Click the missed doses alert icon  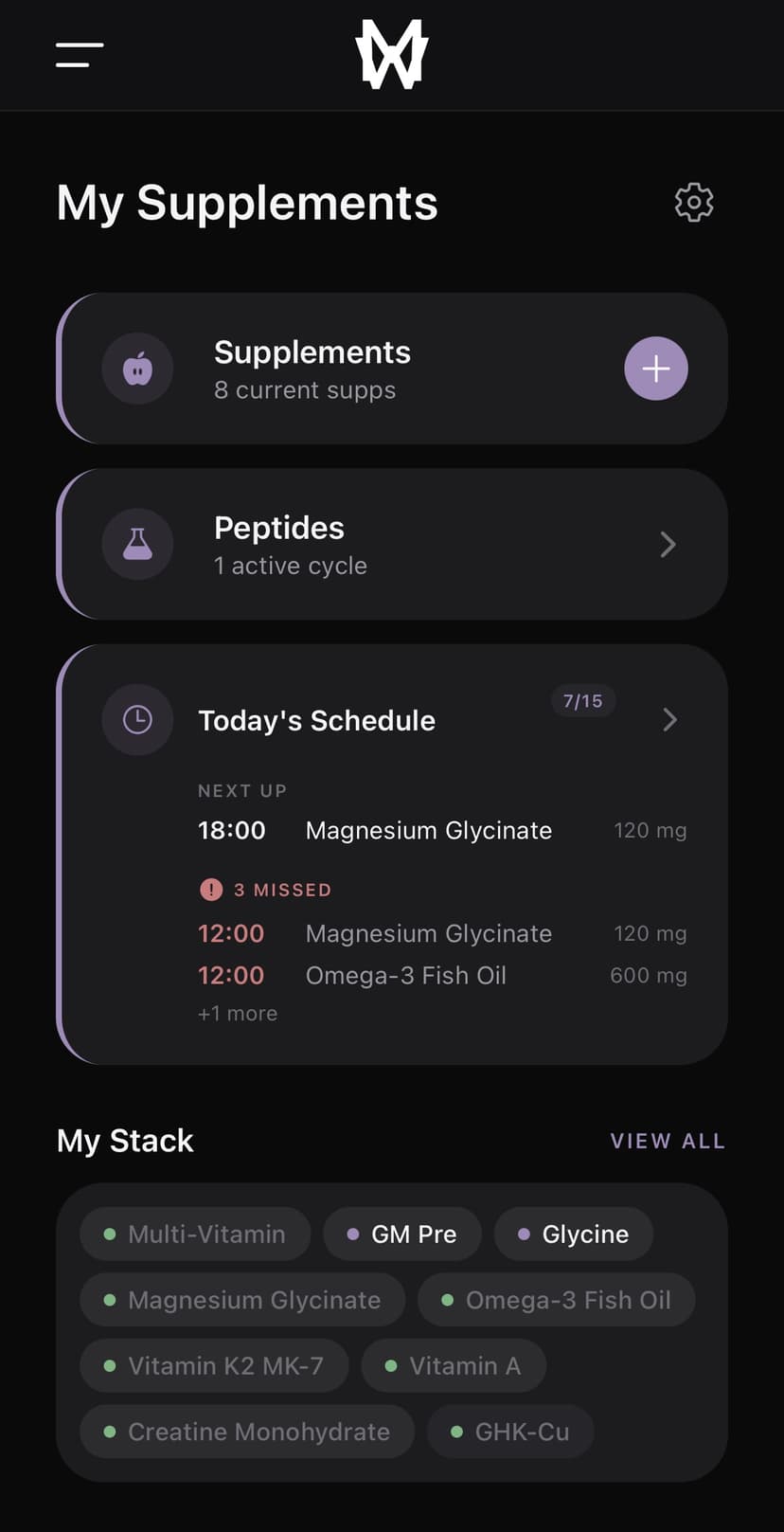210,889
